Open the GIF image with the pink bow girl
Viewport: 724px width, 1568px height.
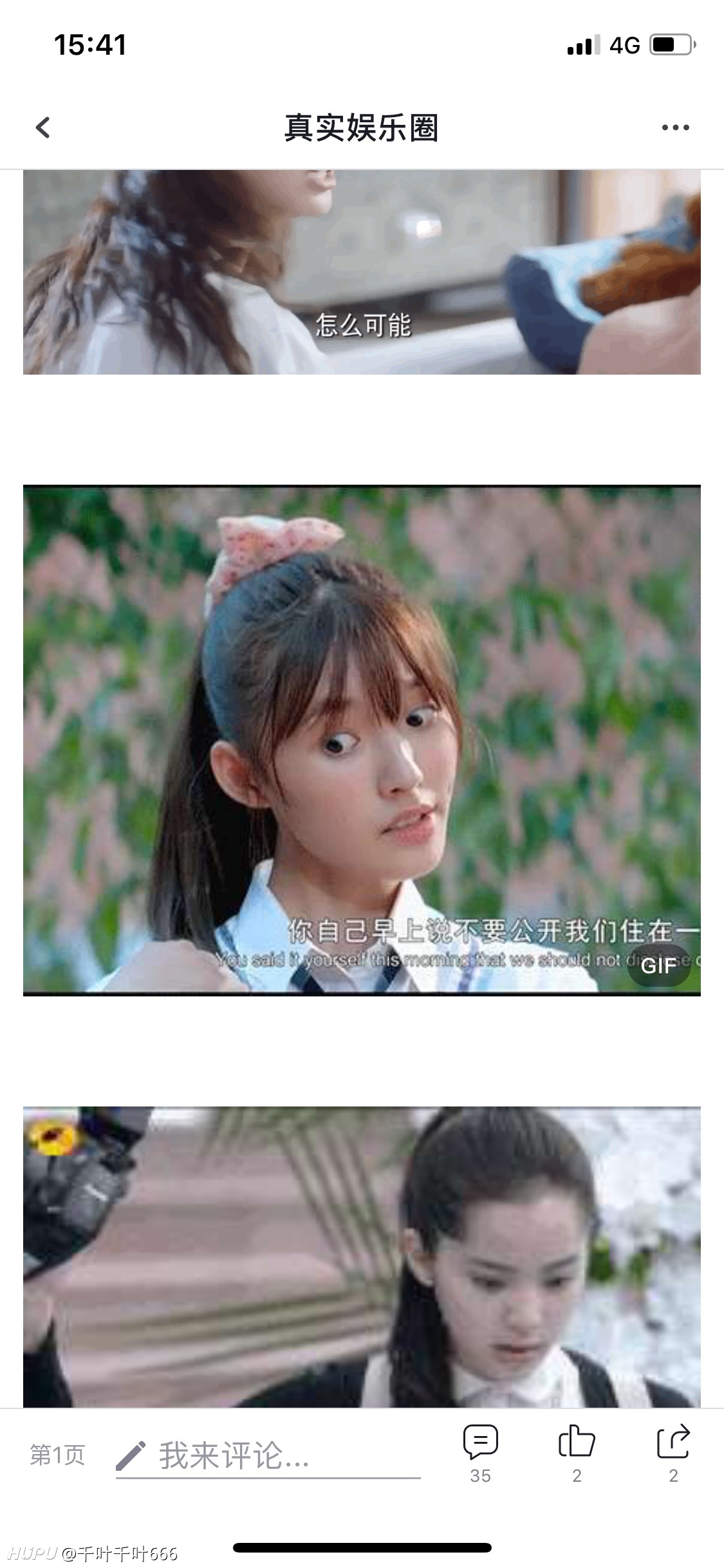click(362, 740)
